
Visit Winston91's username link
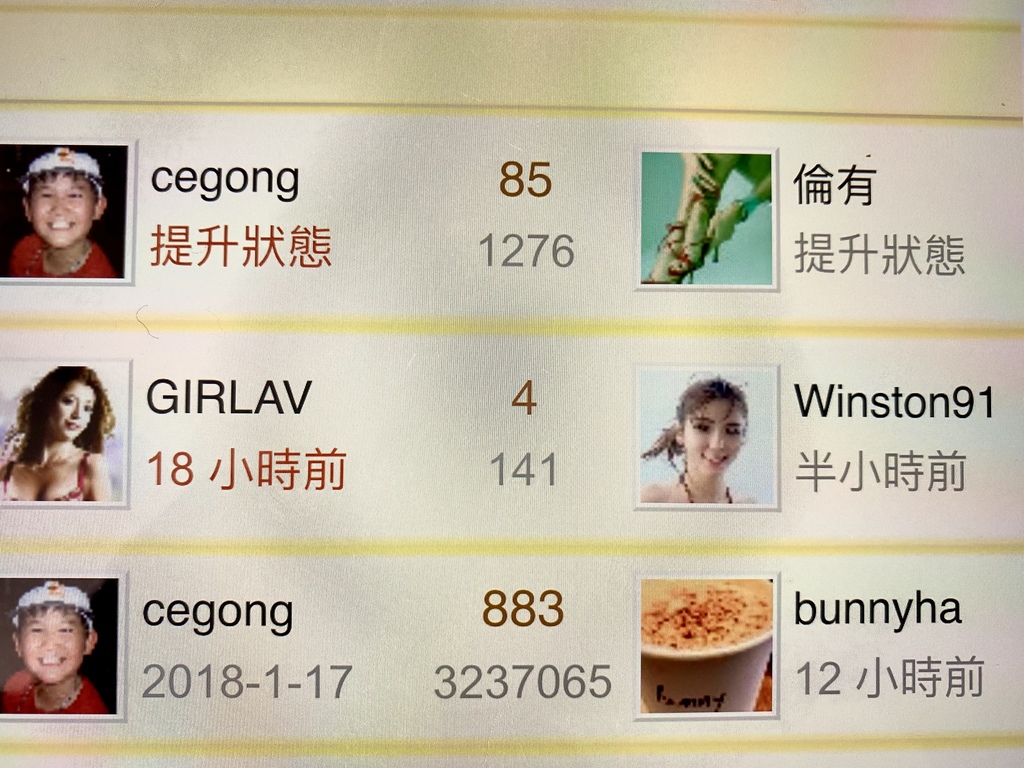pos(894,402)
